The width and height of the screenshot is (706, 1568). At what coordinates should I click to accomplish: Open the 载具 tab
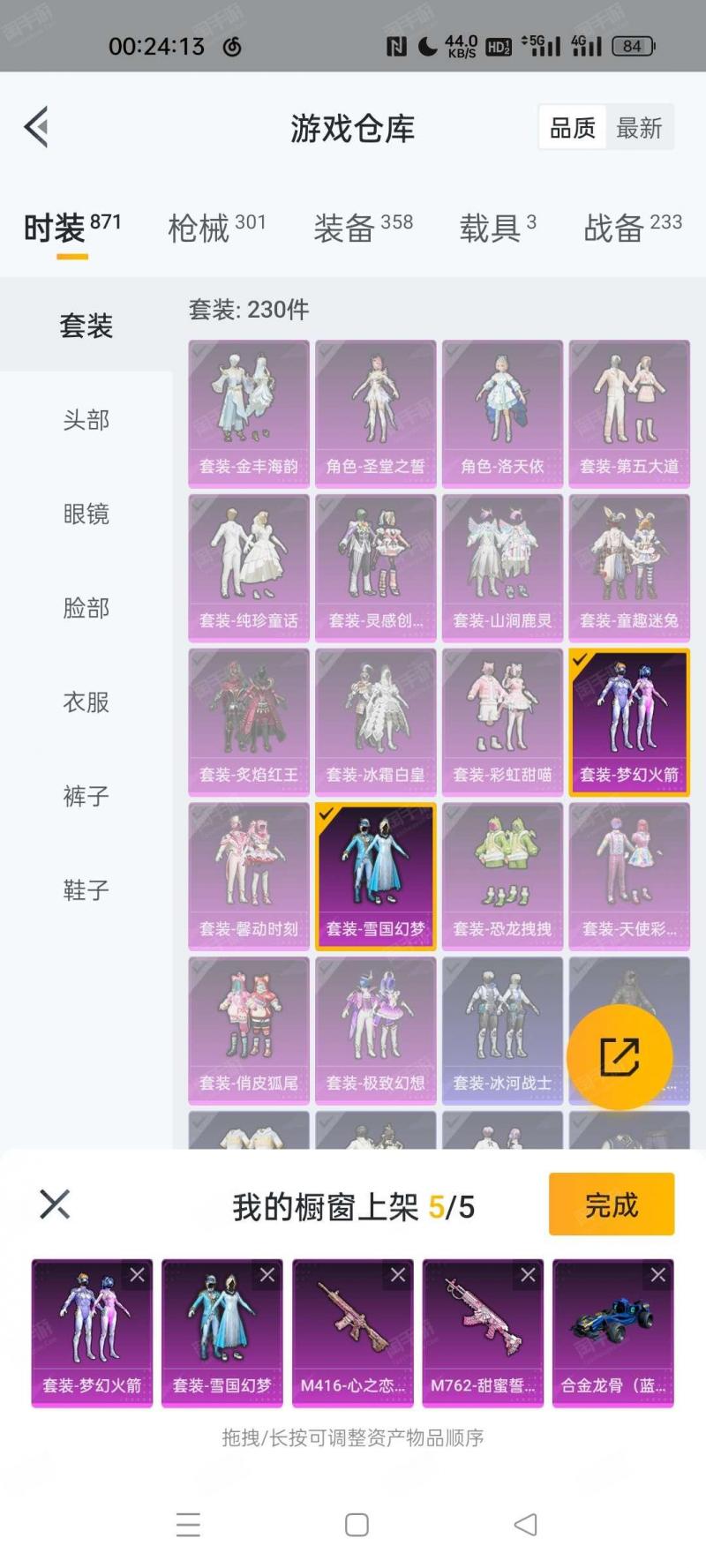[x=497, y=228]
